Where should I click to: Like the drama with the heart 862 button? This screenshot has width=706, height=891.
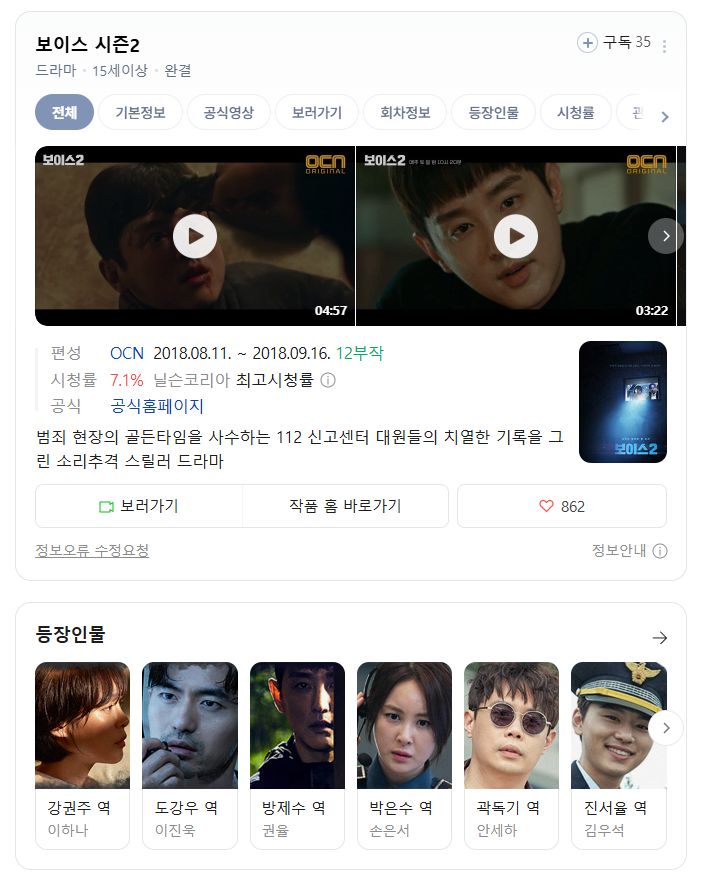pos(561,506)
